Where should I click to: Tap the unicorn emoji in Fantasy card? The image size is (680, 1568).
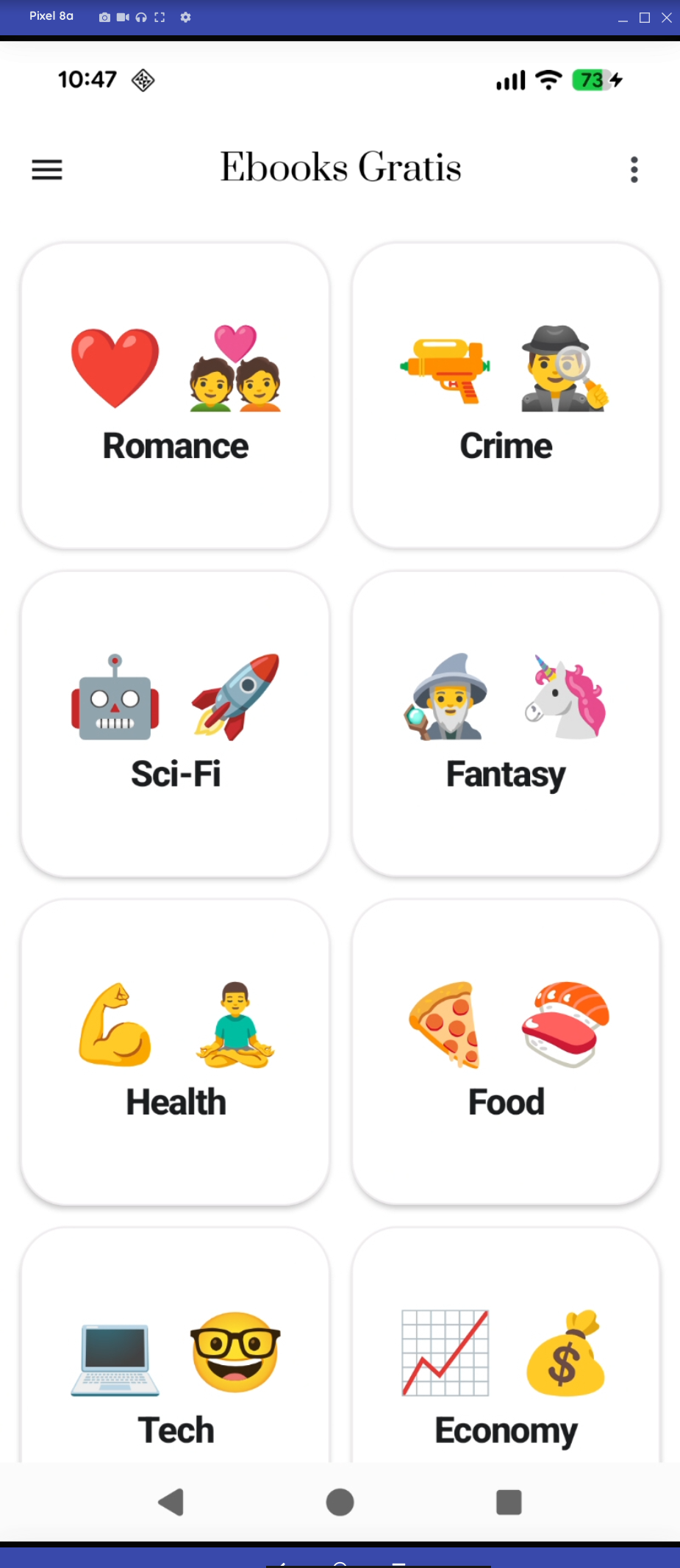point(565,698)
